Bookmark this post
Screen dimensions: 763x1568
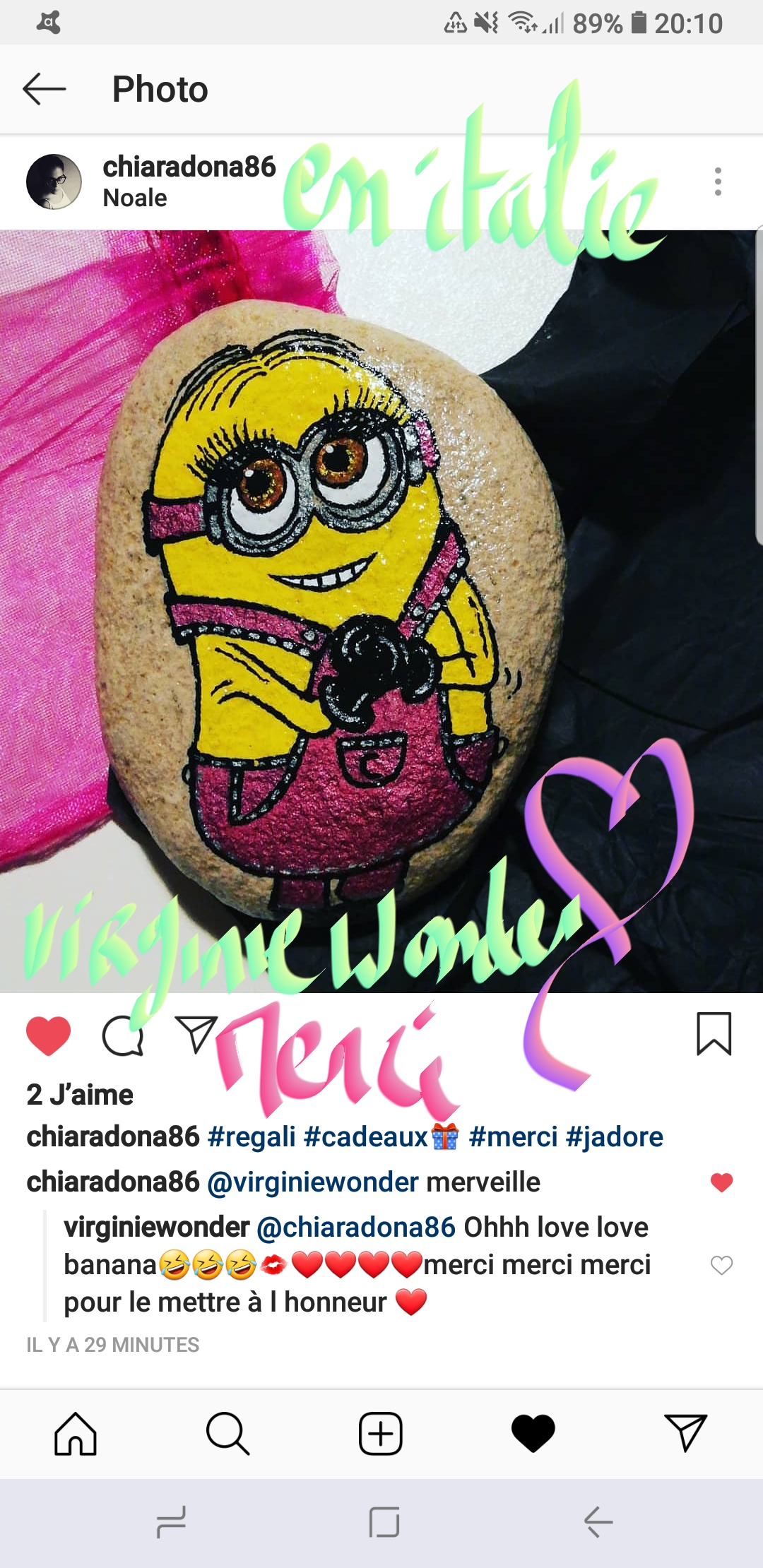click(x=714, y=1034)
